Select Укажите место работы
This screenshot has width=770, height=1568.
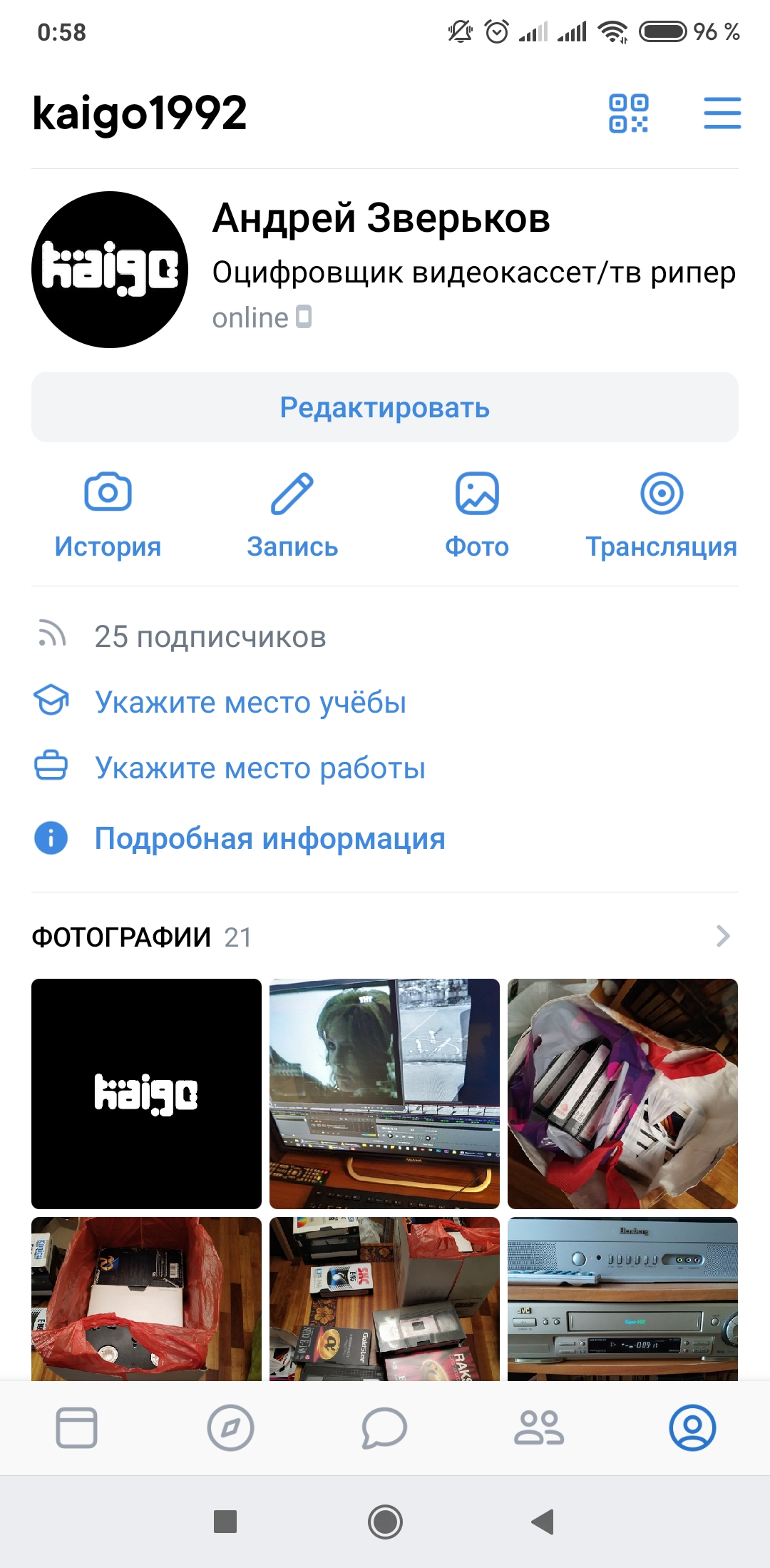[260, 768]
